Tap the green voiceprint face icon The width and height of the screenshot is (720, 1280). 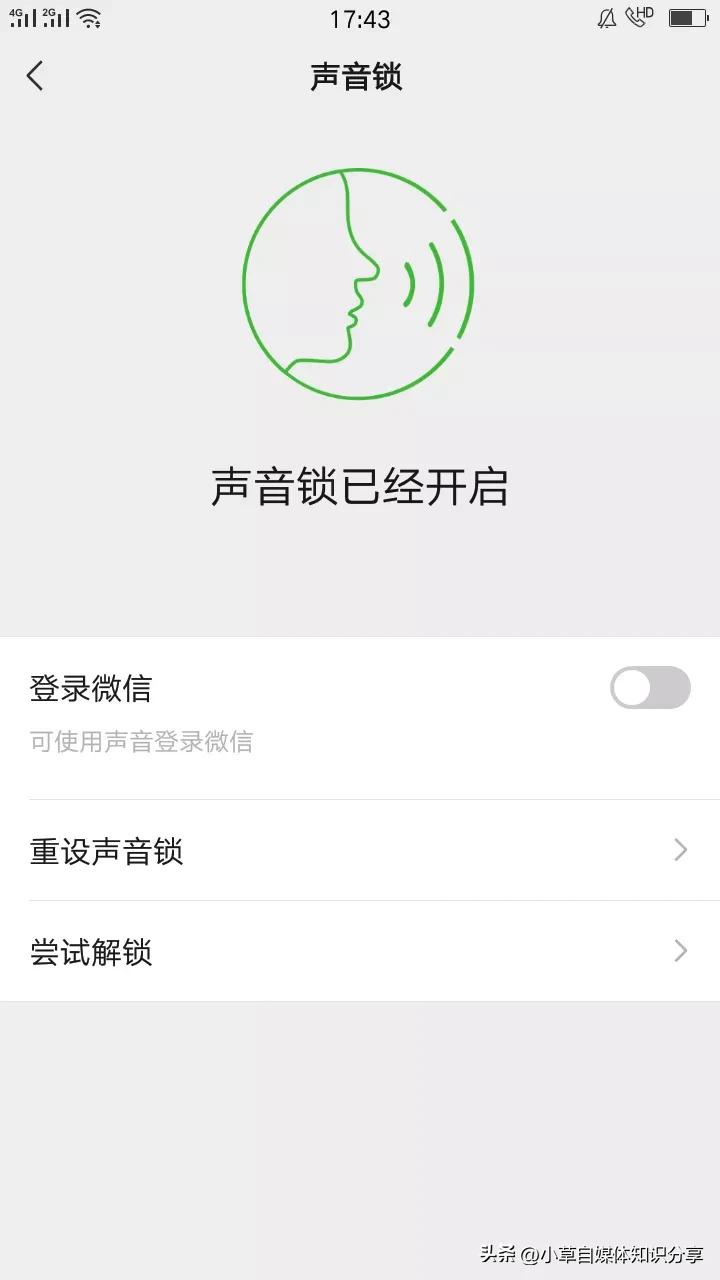pos(359,284)
